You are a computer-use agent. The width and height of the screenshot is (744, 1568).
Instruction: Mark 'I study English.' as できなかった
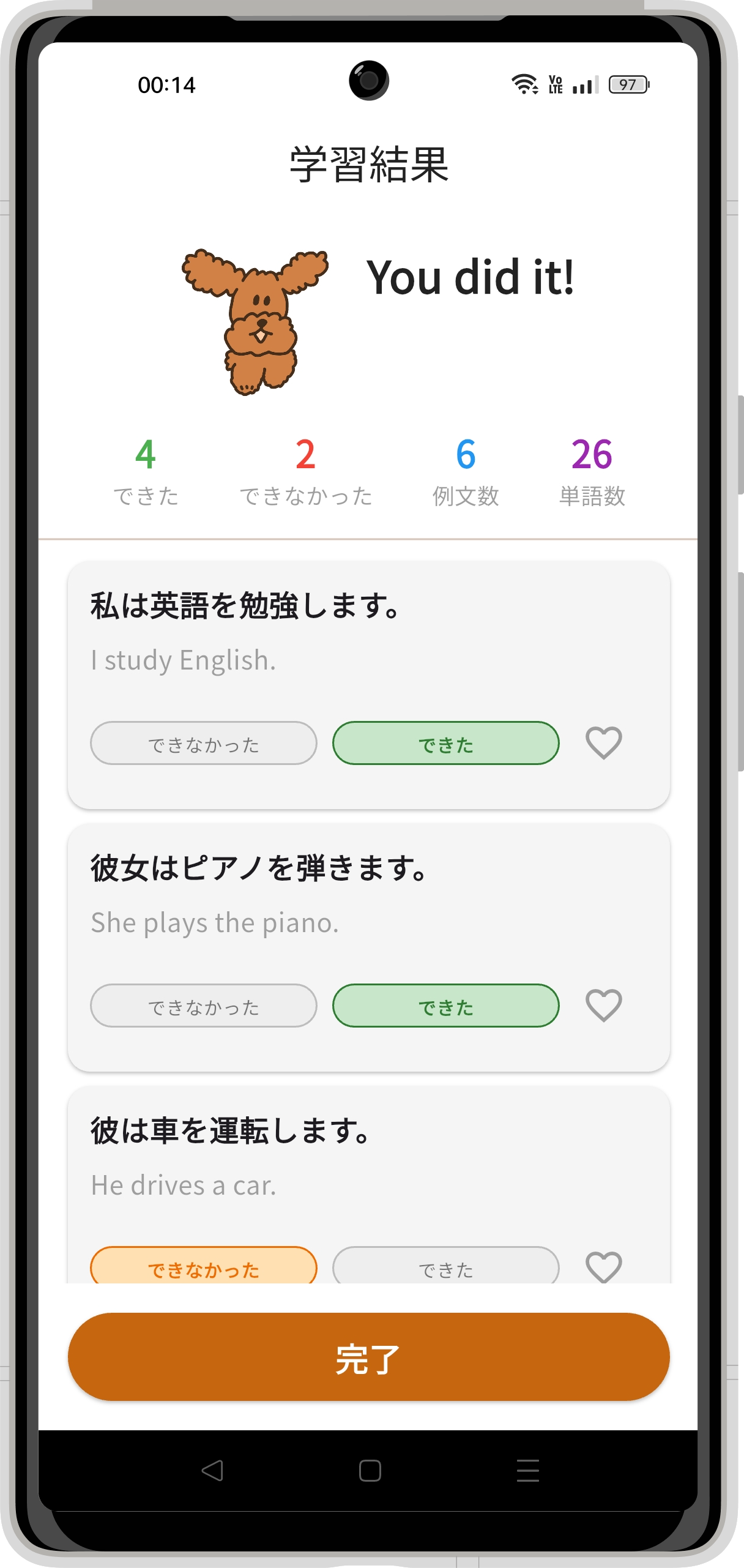pos(203,743)
